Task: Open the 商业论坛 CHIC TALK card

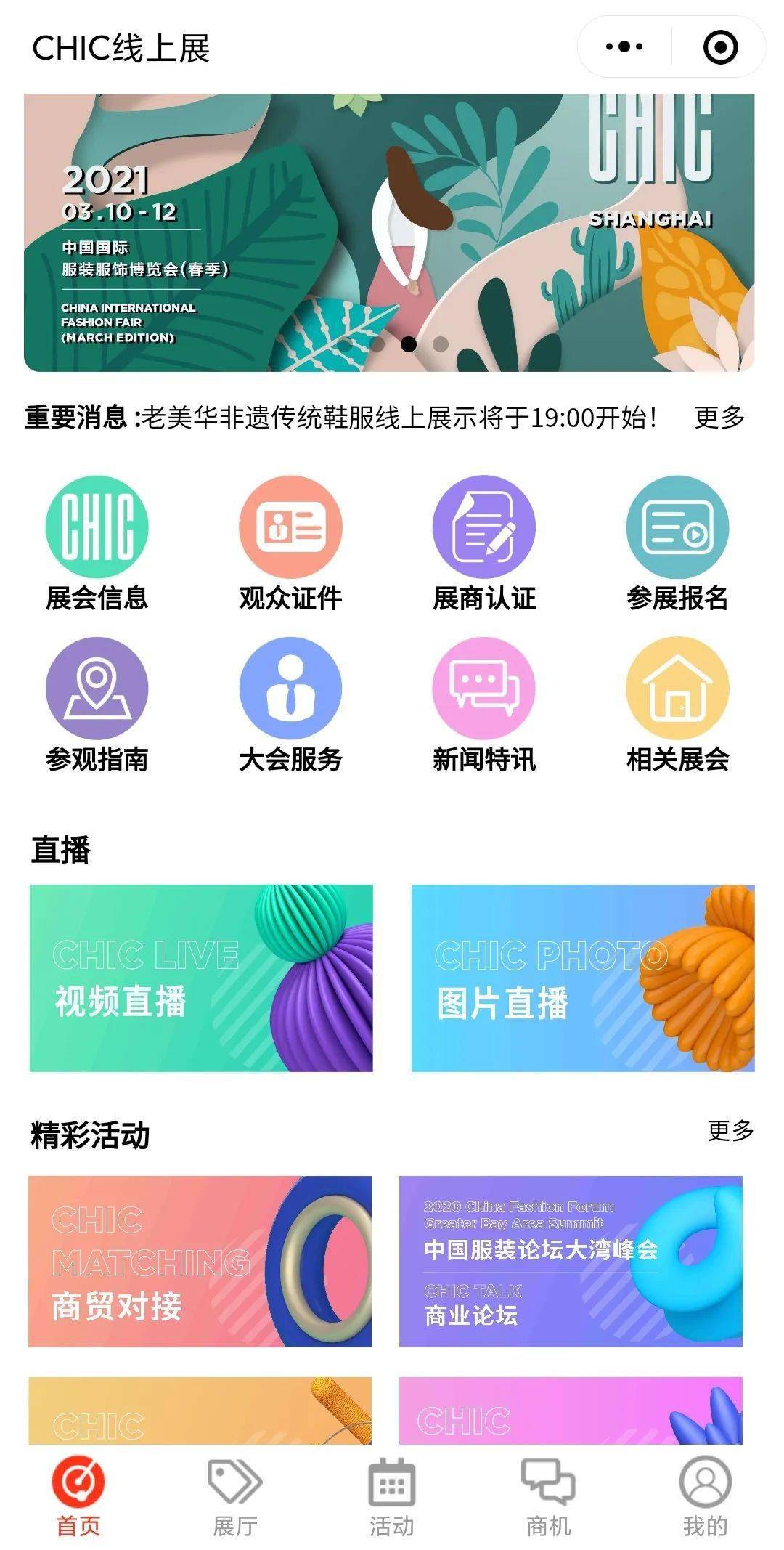Action: point(571,1261)
